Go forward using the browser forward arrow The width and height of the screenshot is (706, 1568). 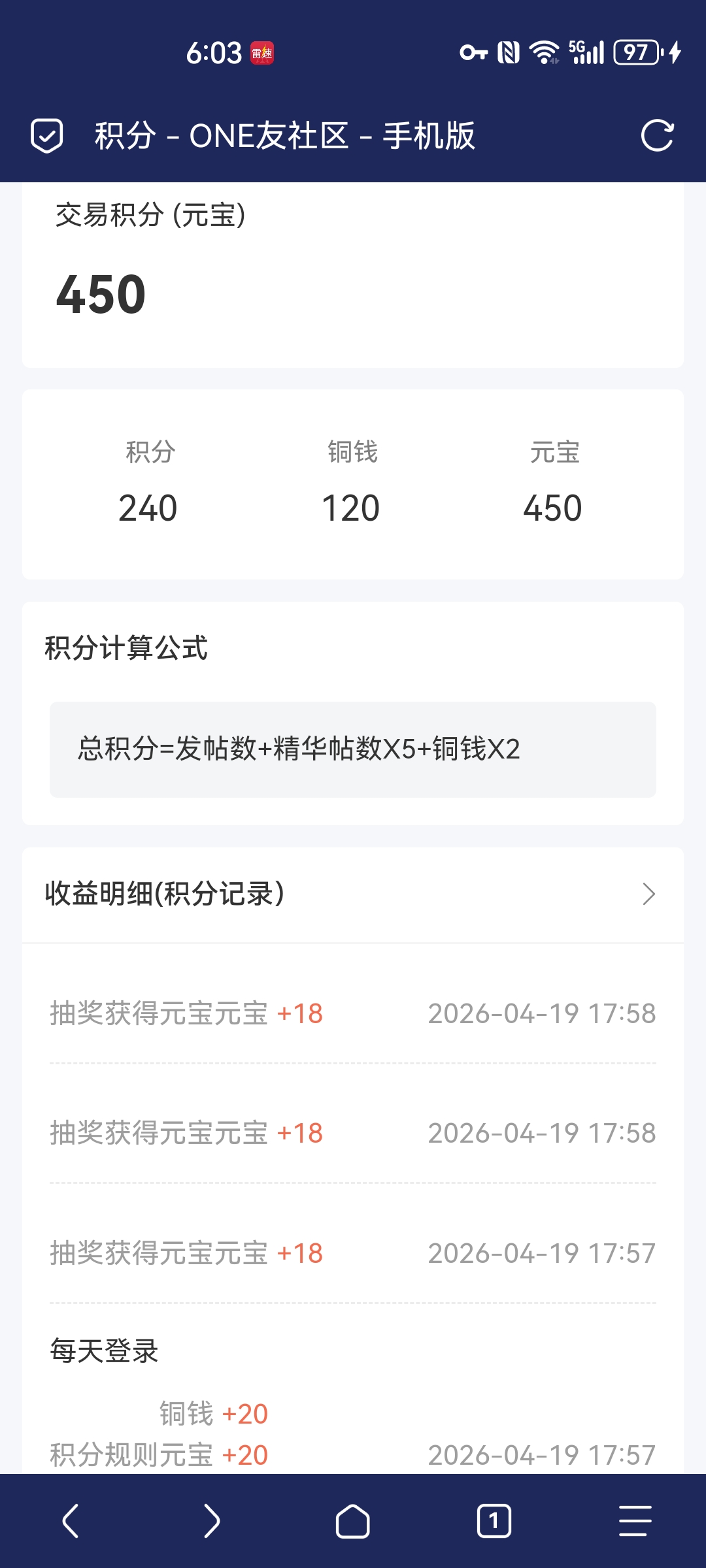coord(212,1522)
